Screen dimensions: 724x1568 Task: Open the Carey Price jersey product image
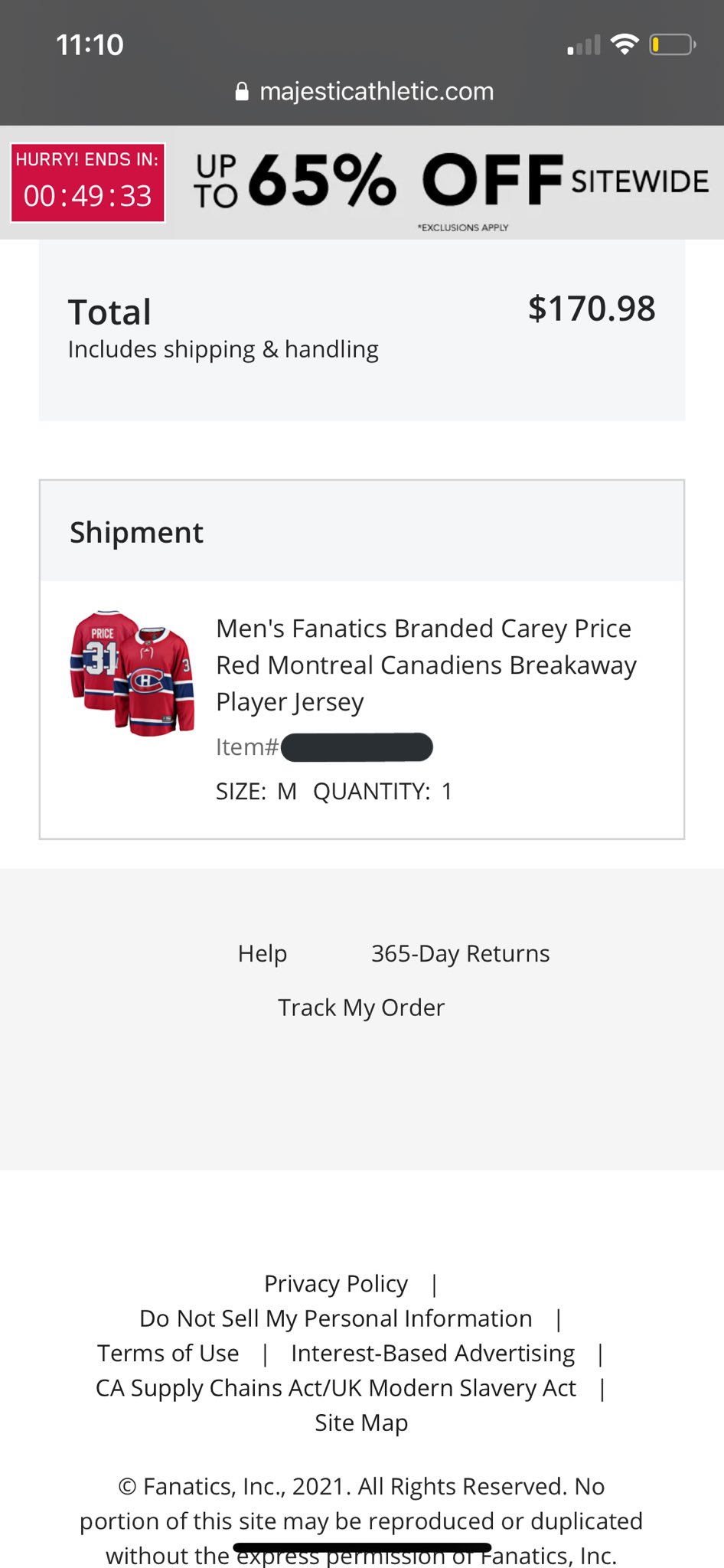tap(132, 673)
